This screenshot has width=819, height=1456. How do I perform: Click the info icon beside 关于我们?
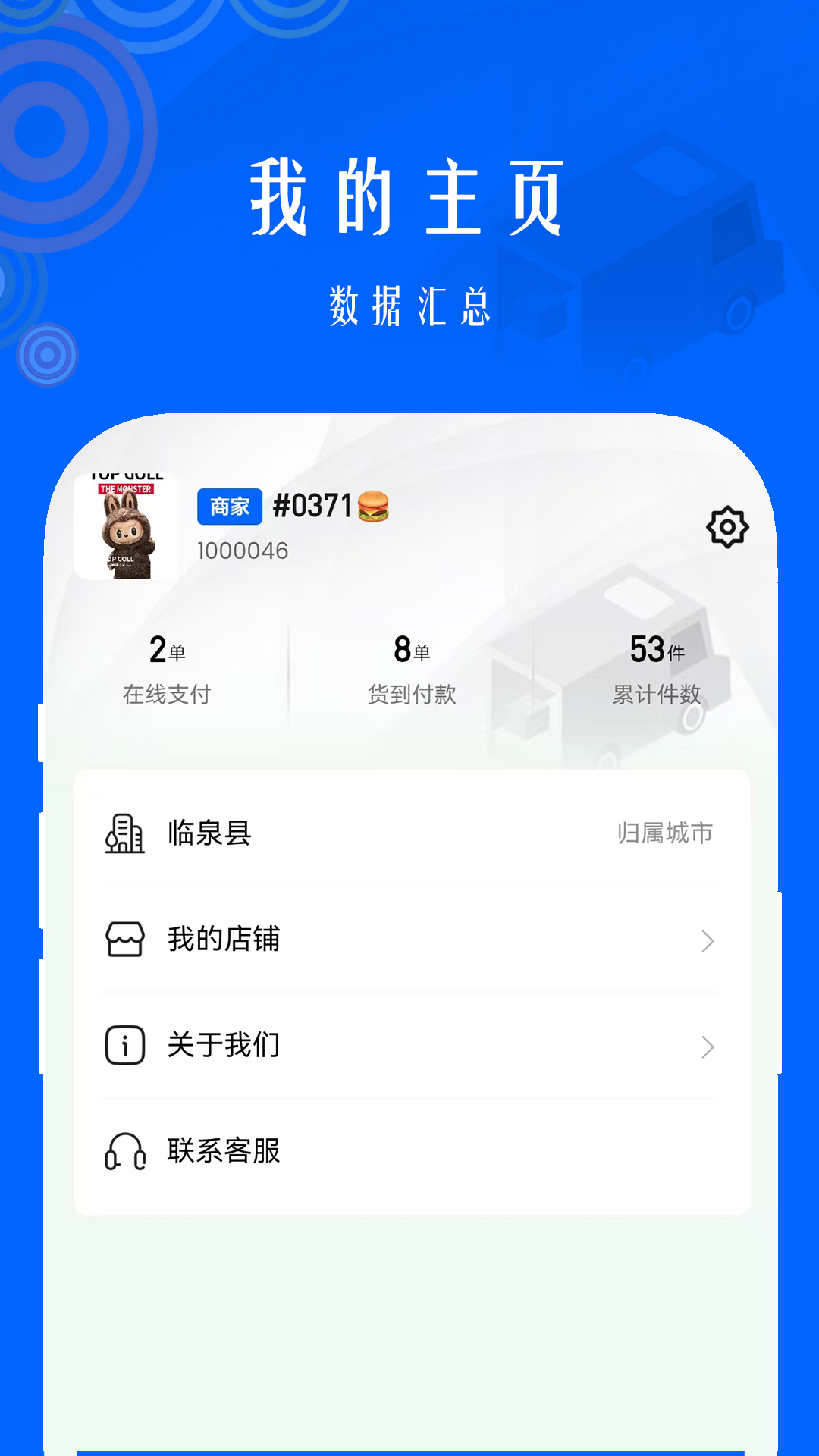coord(124,1045)
